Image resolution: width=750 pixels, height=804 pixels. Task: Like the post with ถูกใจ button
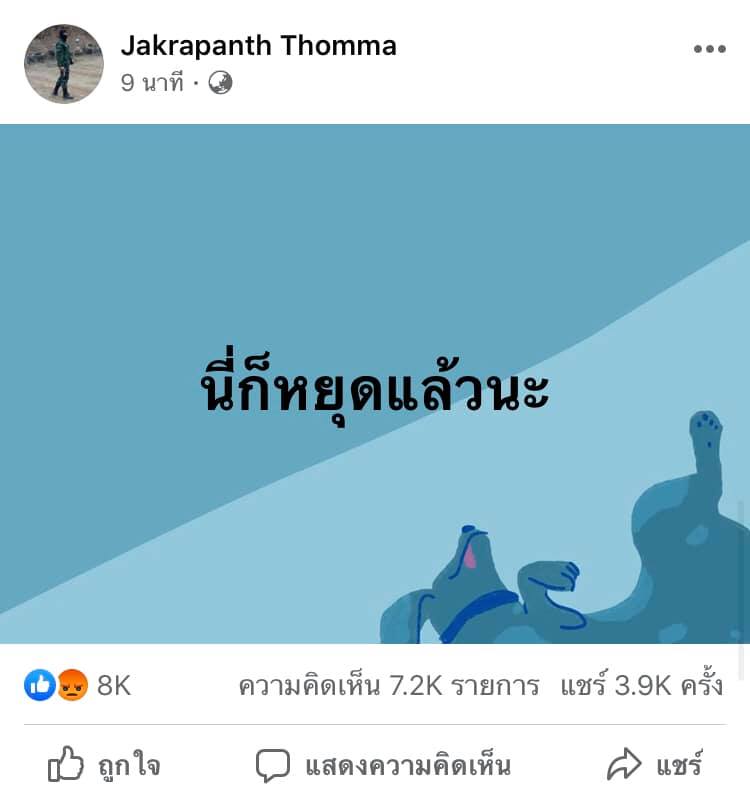click(104, 766)
